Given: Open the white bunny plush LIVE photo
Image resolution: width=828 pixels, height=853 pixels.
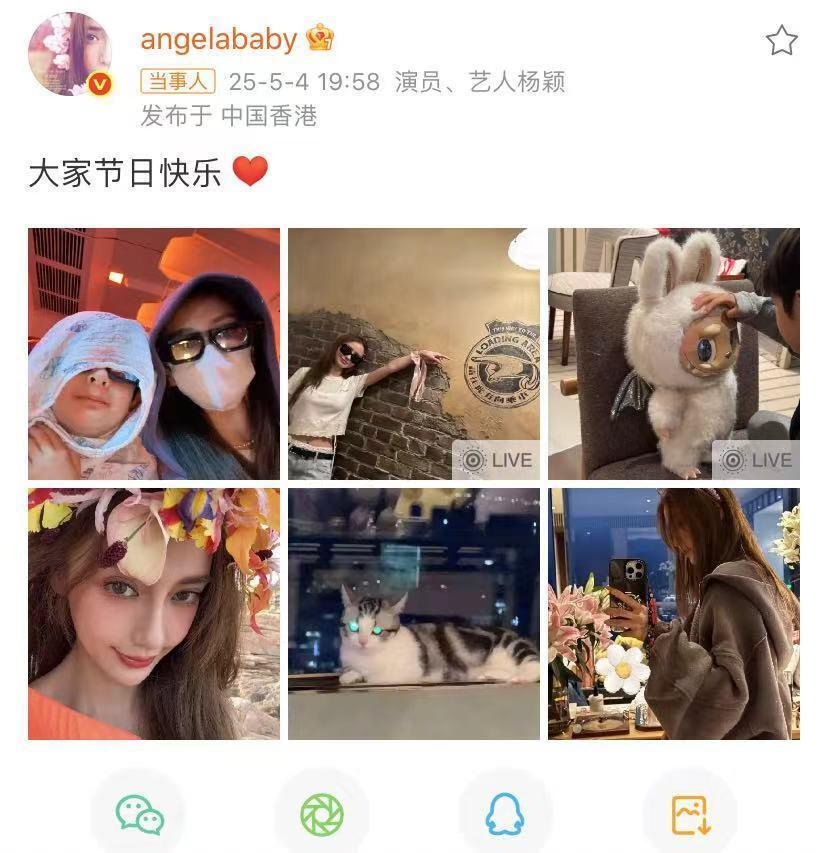Looking at the screenshot, I should pos(673,354).
